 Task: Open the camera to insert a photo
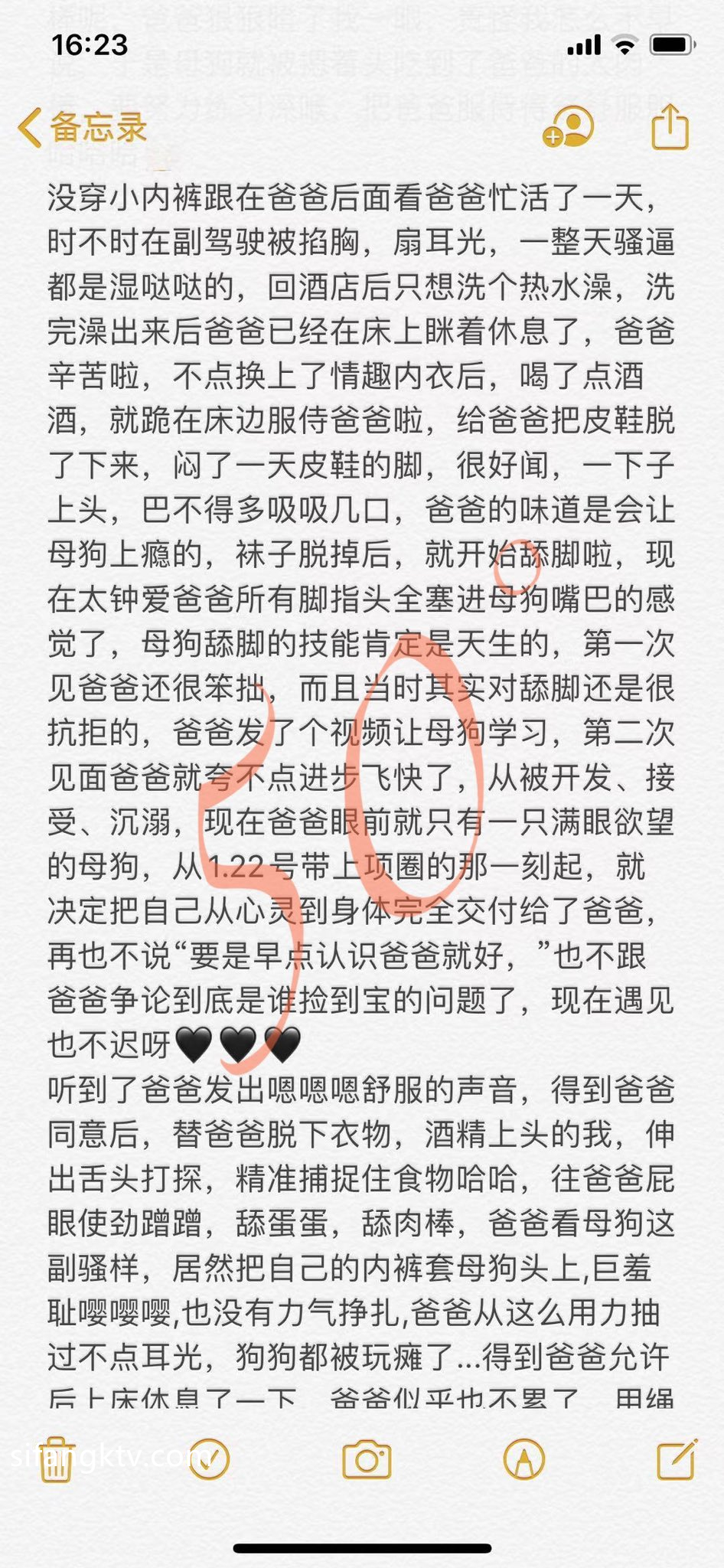click(367, 1459)
